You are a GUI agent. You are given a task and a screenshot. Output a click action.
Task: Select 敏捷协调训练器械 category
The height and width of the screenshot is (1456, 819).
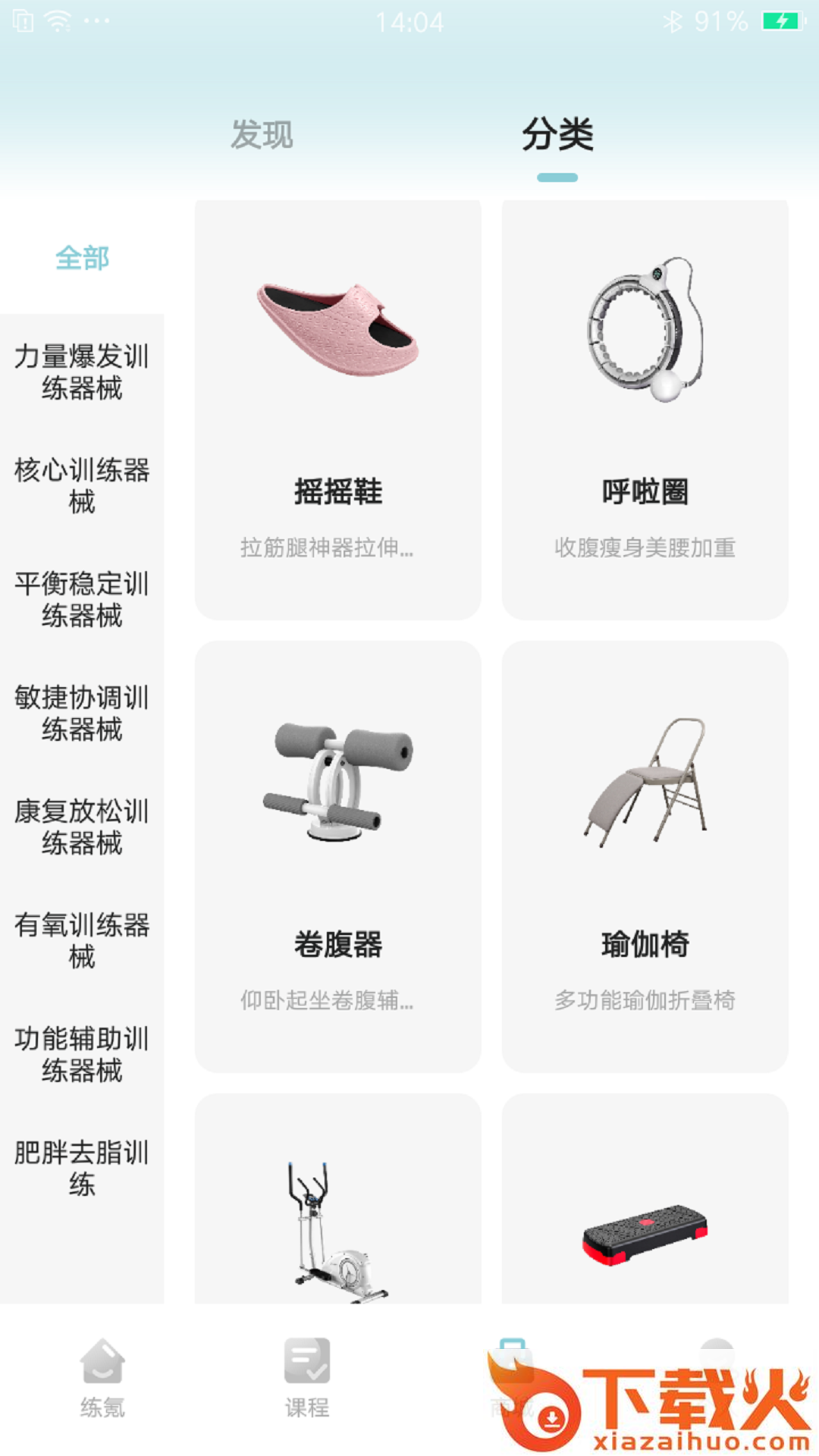click(x=82, y=713)
